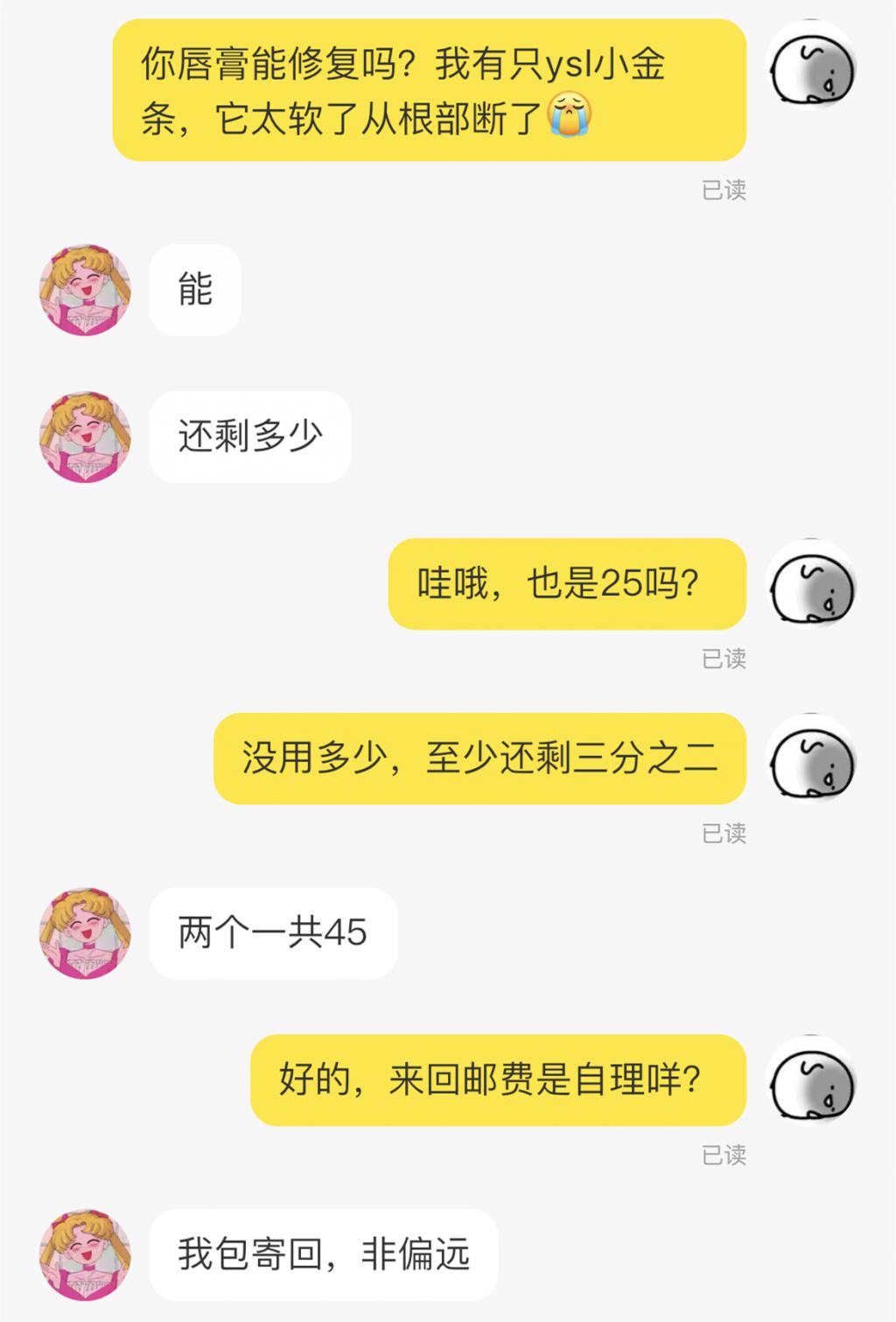Open my avatar next to "哇哦，也是25吗？"
This screenshot has height=1322, width=896.
click(811, 584)
